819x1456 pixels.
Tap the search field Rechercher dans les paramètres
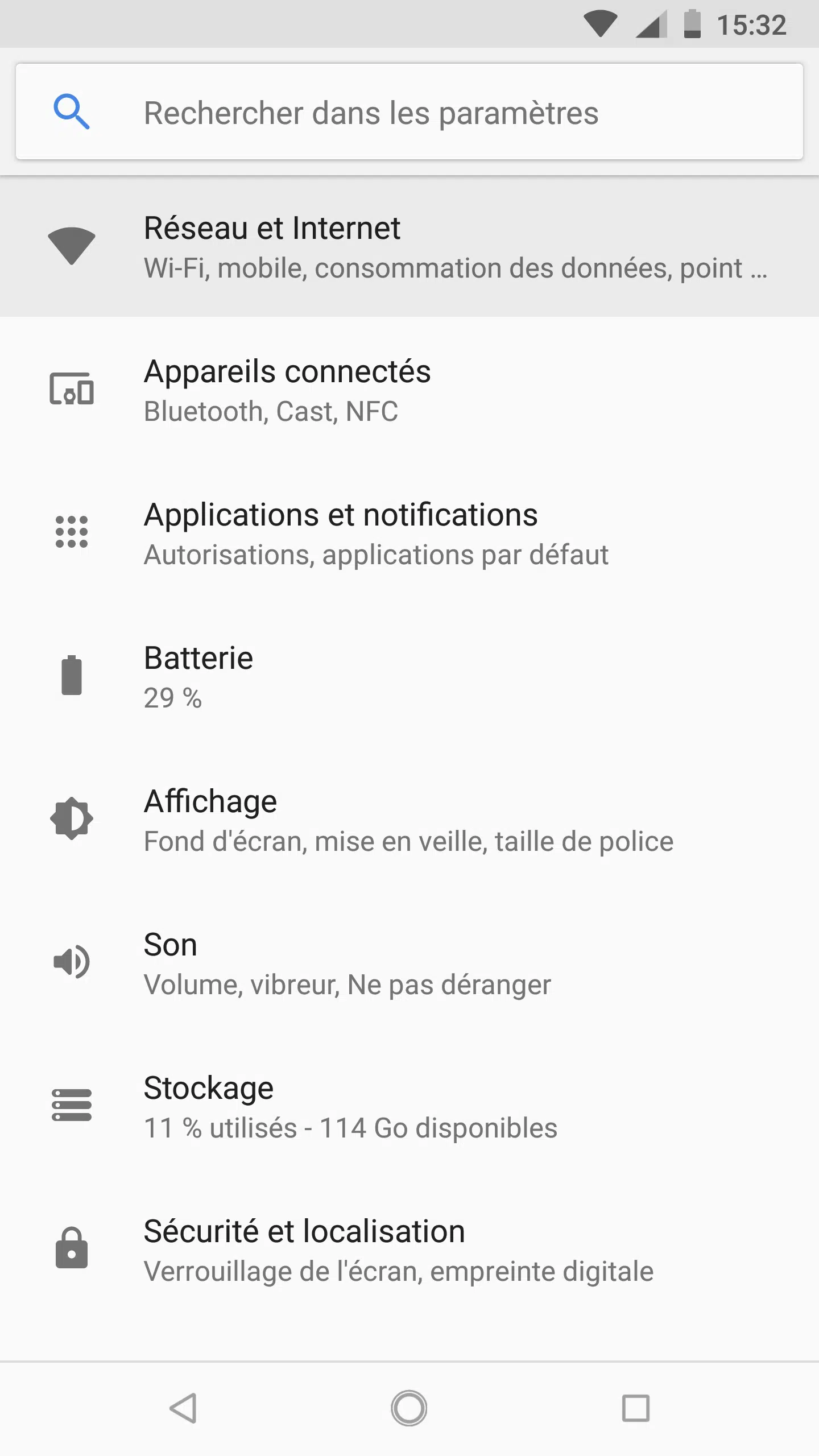(409, 111)
